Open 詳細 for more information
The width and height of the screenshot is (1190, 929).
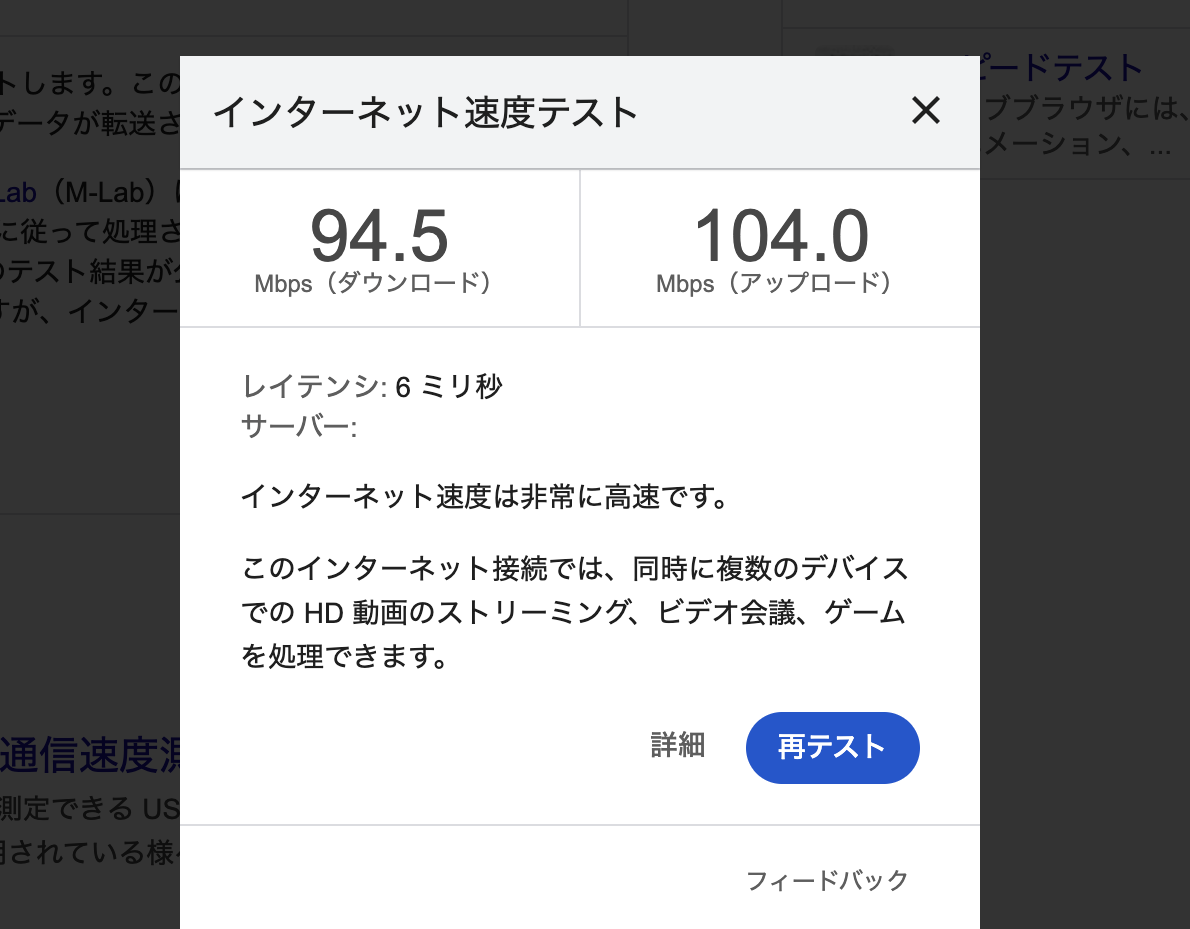tap(678, 745)
